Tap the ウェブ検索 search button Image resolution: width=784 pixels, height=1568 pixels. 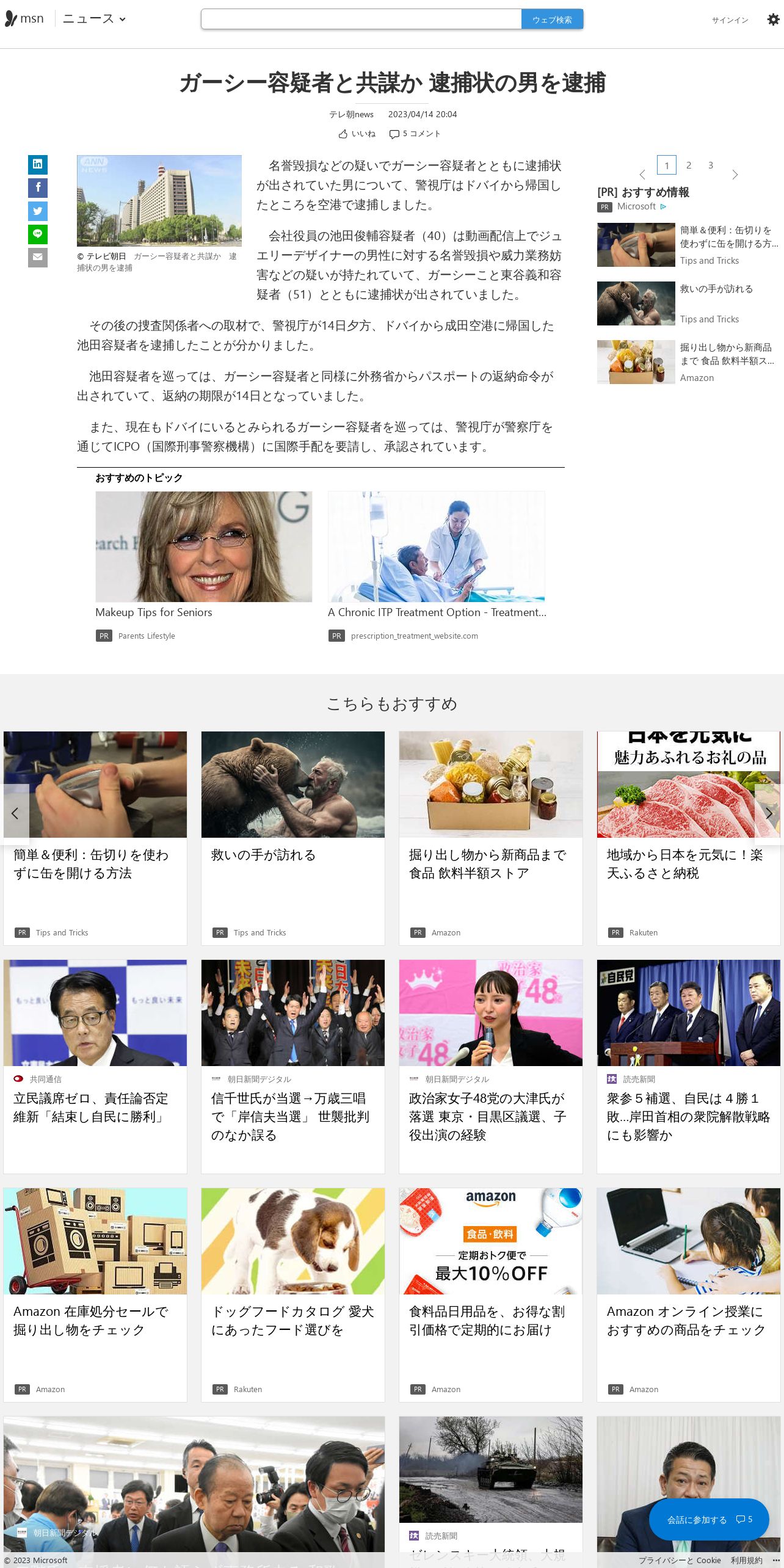tap(552, 20)
